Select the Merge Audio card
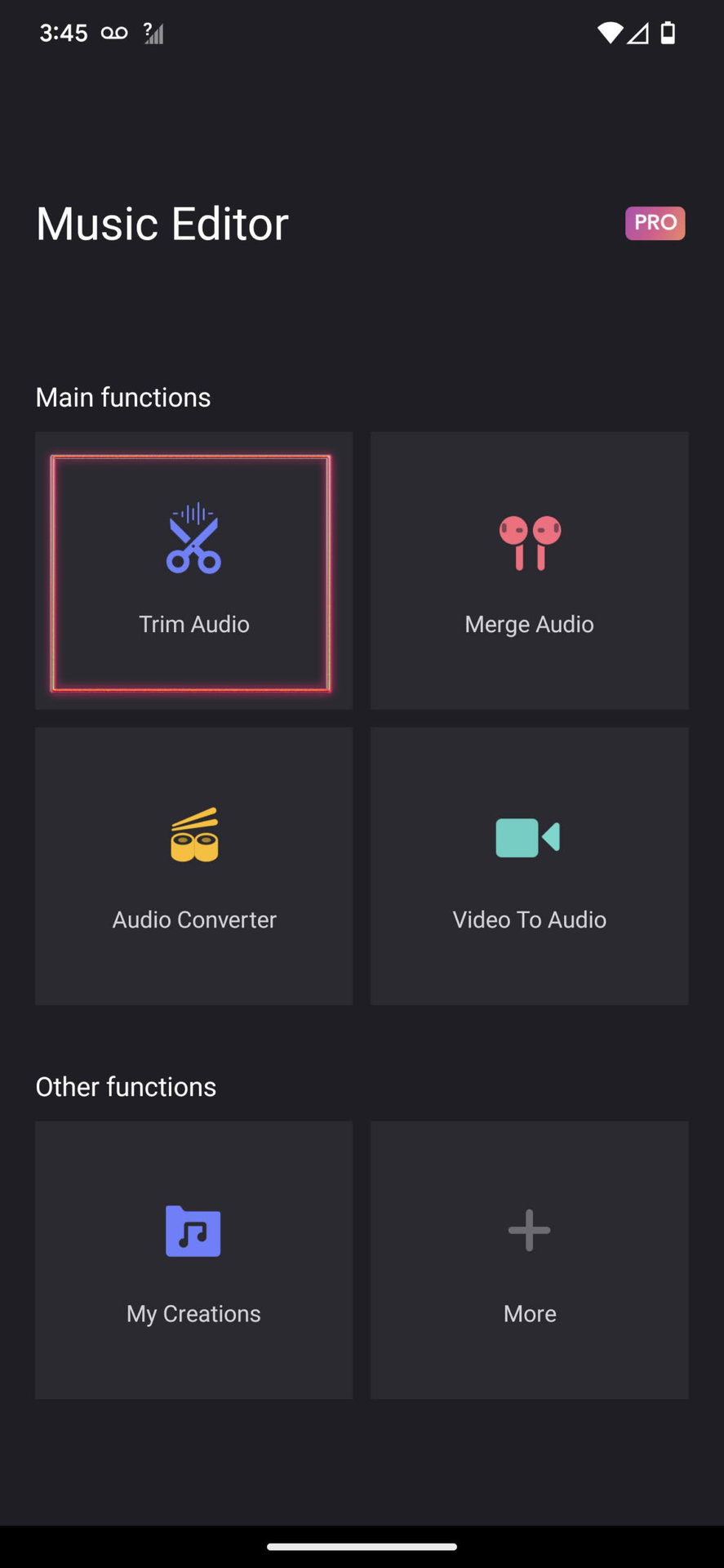724x1568 pixels. [x=529, y=571]
